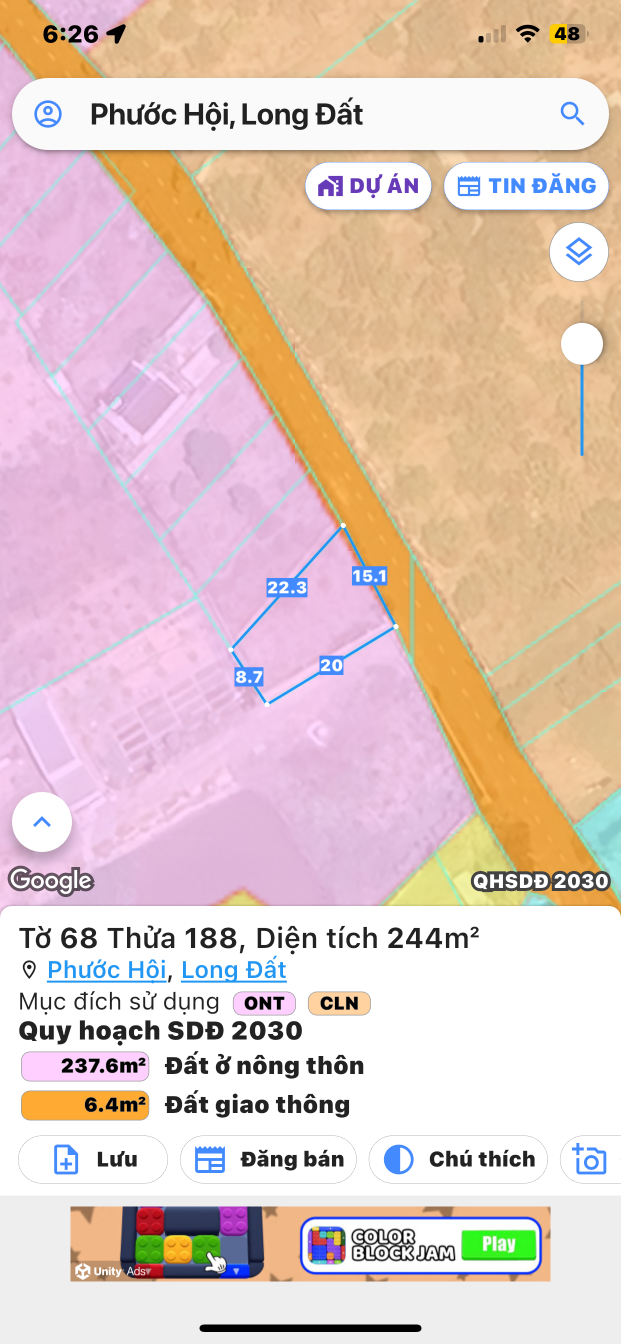Screen dimensions: 621x1344
Task: Tap Đăng bán to list for sale
Action: [268, 1160]
